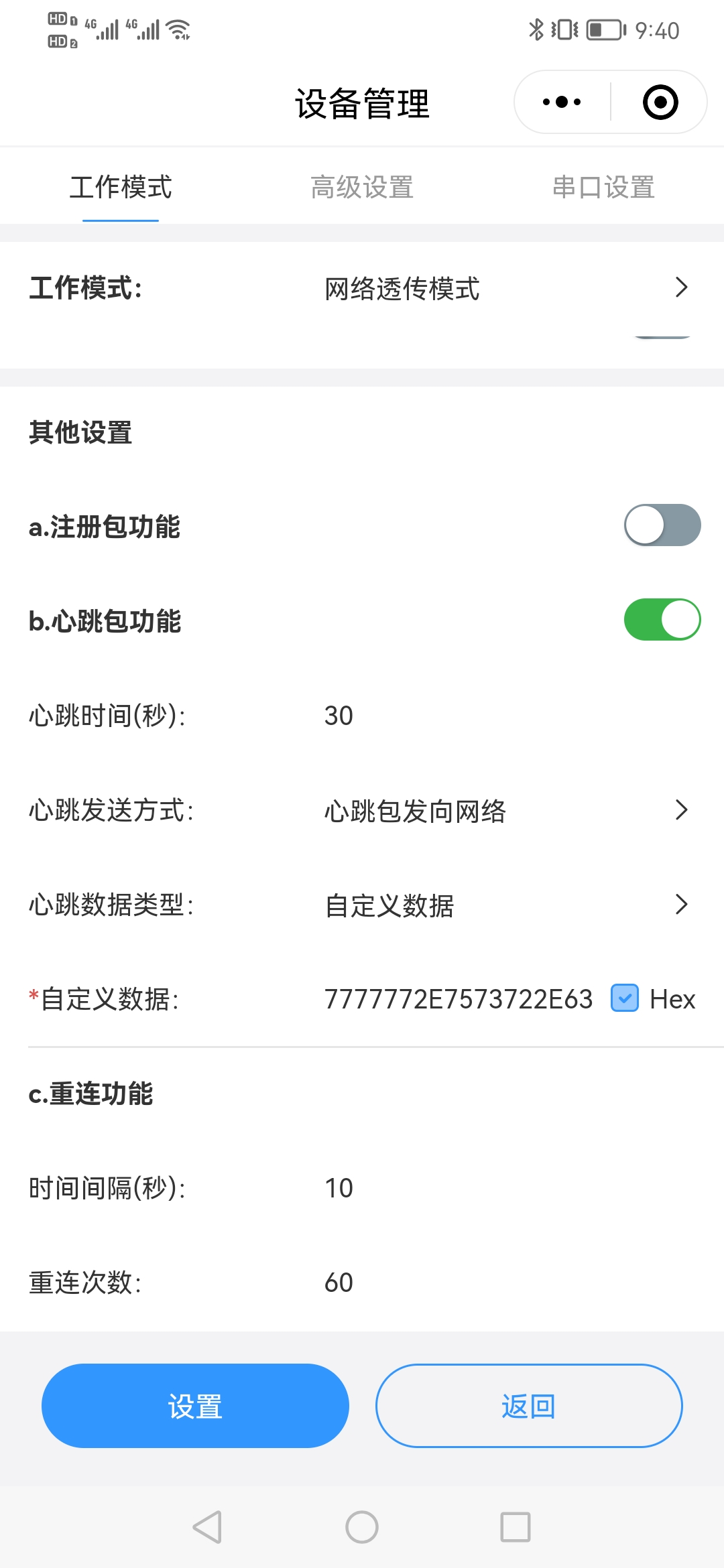The height and width of the screenshot is (1568, 724).
Task: Open the mini program more options menu
Action: click(562, 103)
